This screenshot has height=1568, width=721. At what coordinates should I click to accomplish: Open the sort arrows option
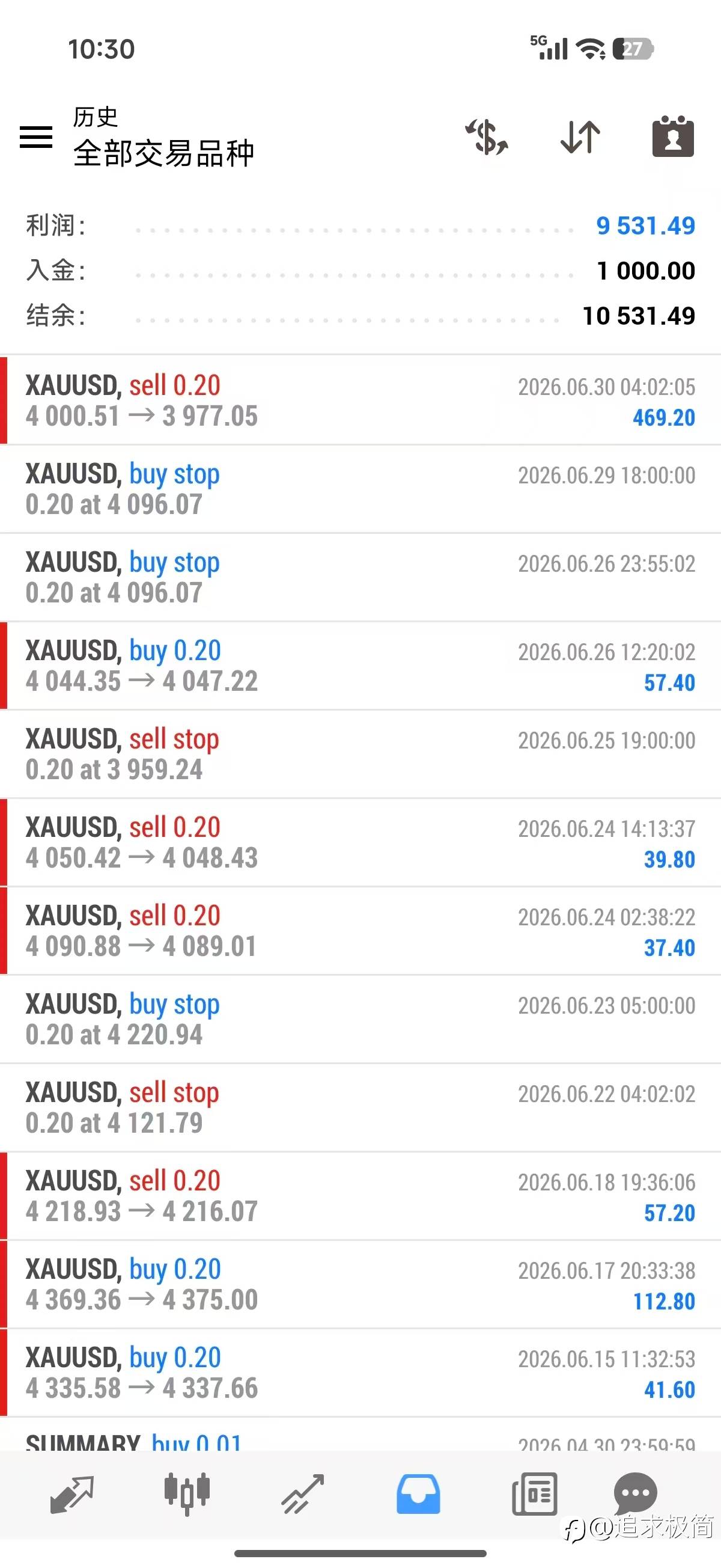[x=580, y=136]
